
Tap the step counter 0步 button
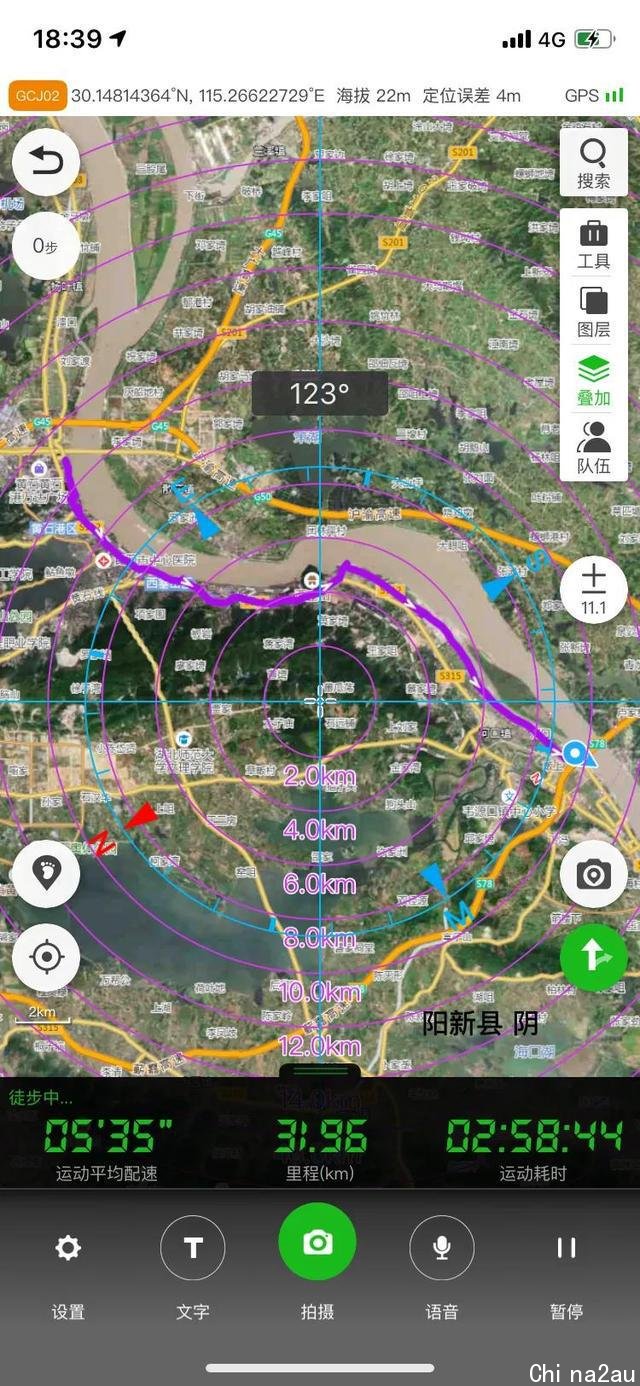(x=46, y=245)
